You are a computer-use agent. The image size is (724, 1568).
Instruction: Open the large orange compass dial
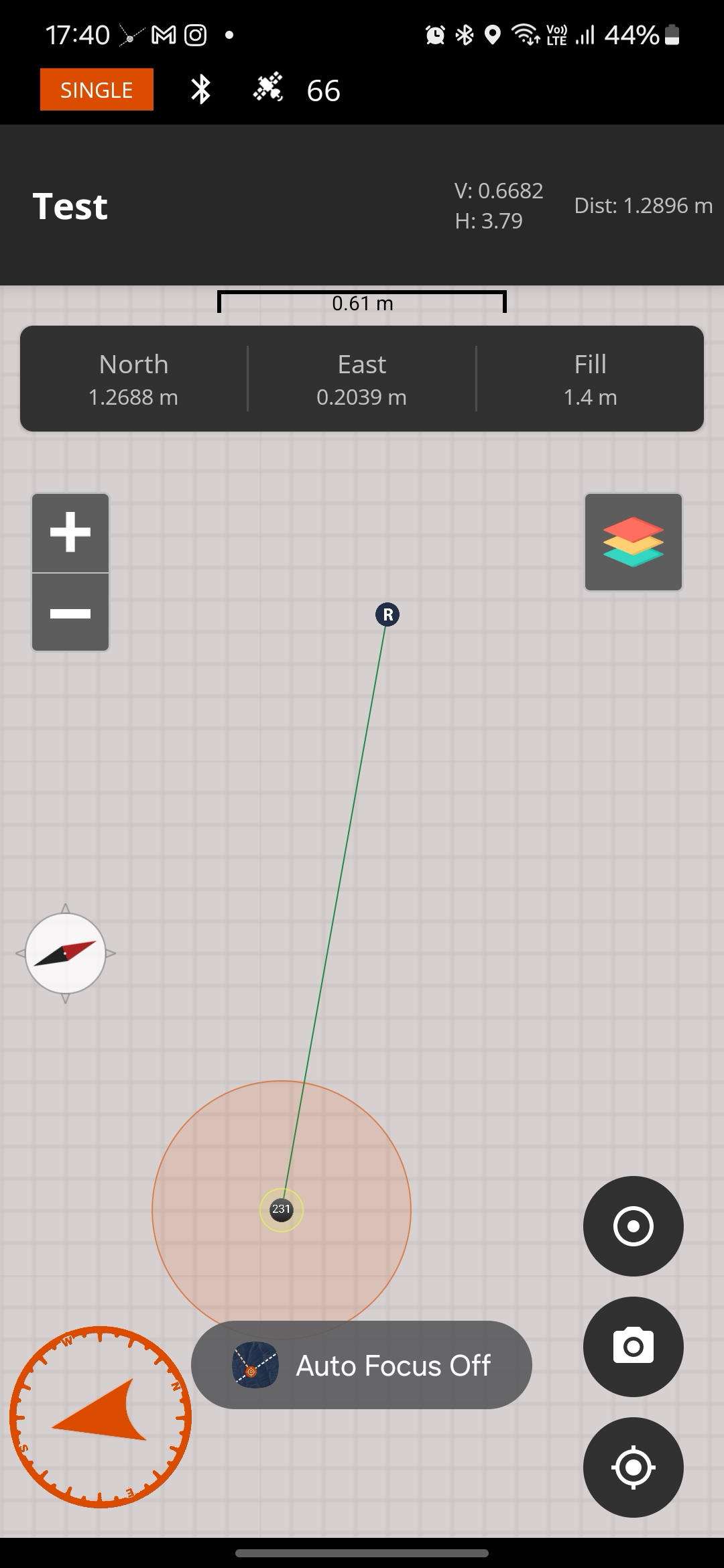pos(101,1417)
